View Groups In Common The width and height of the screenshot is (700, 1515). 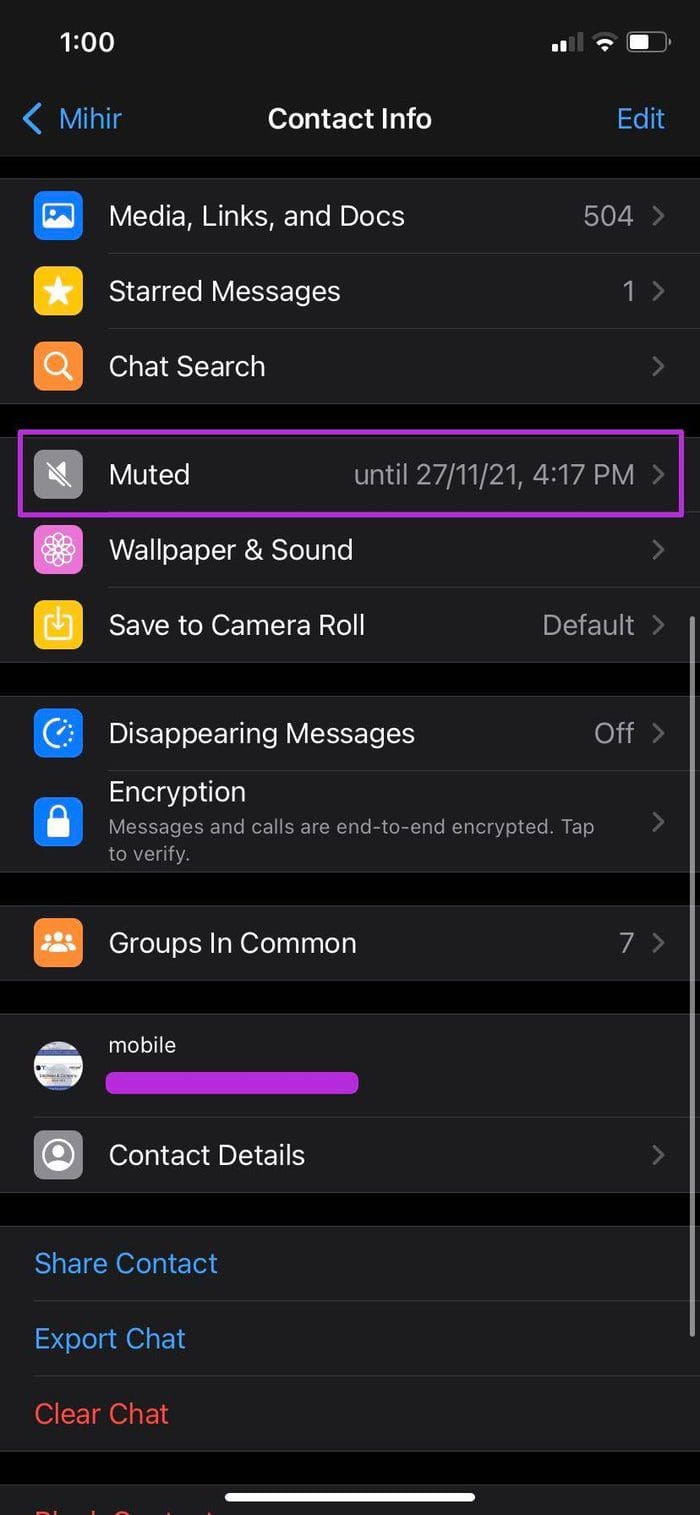[350, 943]
